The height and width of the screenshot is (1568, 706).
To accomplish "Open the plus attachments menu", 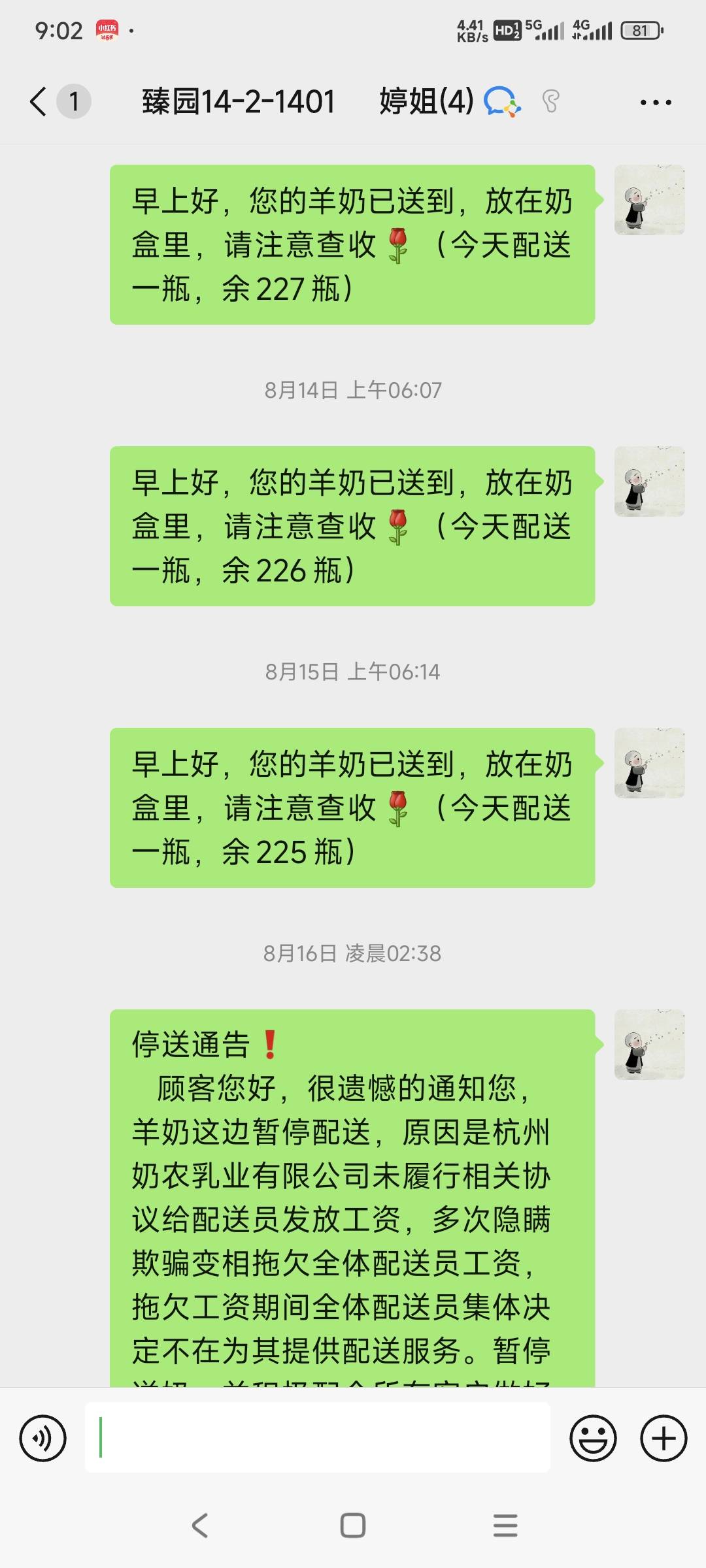I will pos(664,1438).
